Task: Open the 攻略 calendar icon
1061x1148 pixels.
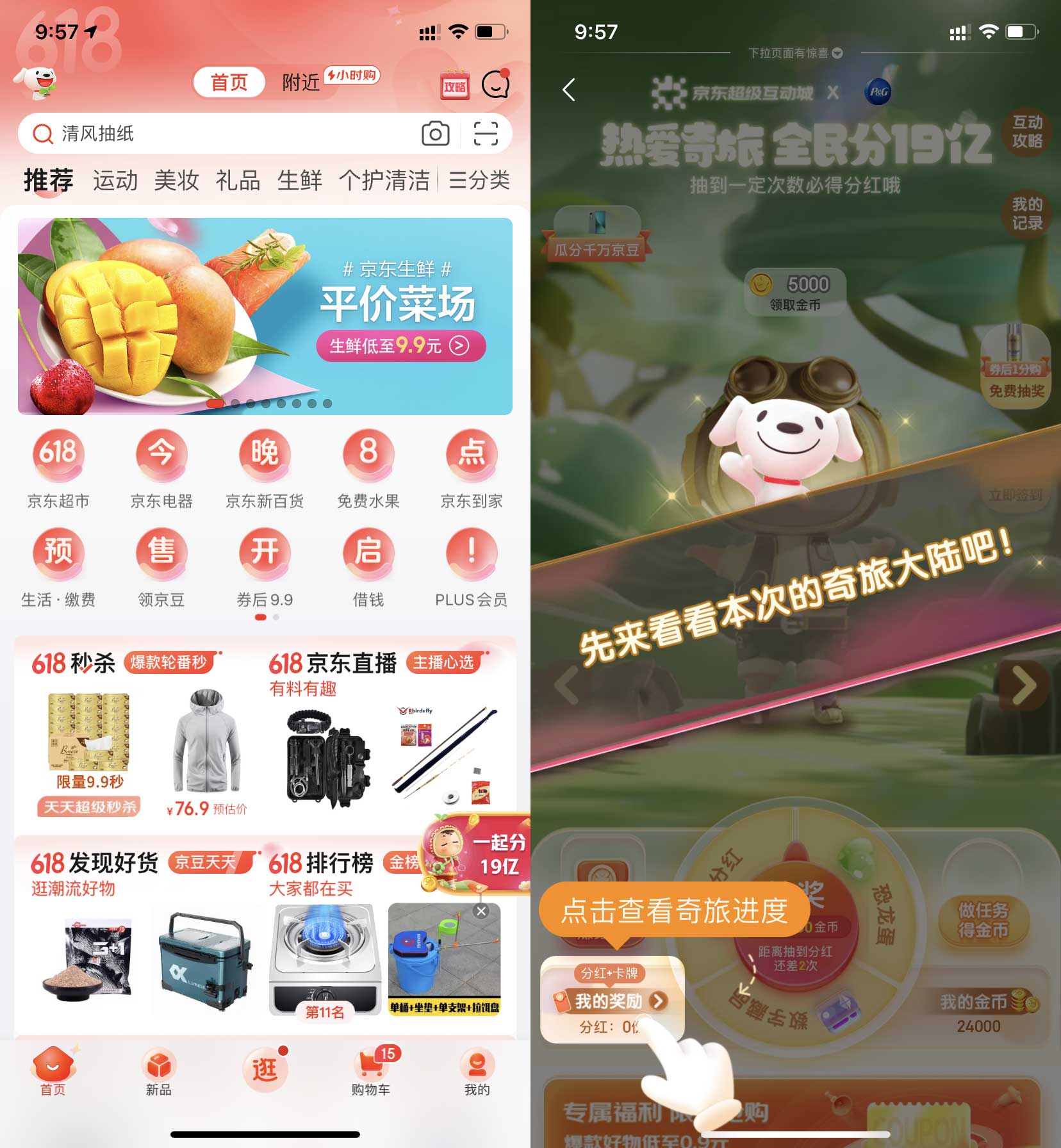Action: [x=455, y=85]
